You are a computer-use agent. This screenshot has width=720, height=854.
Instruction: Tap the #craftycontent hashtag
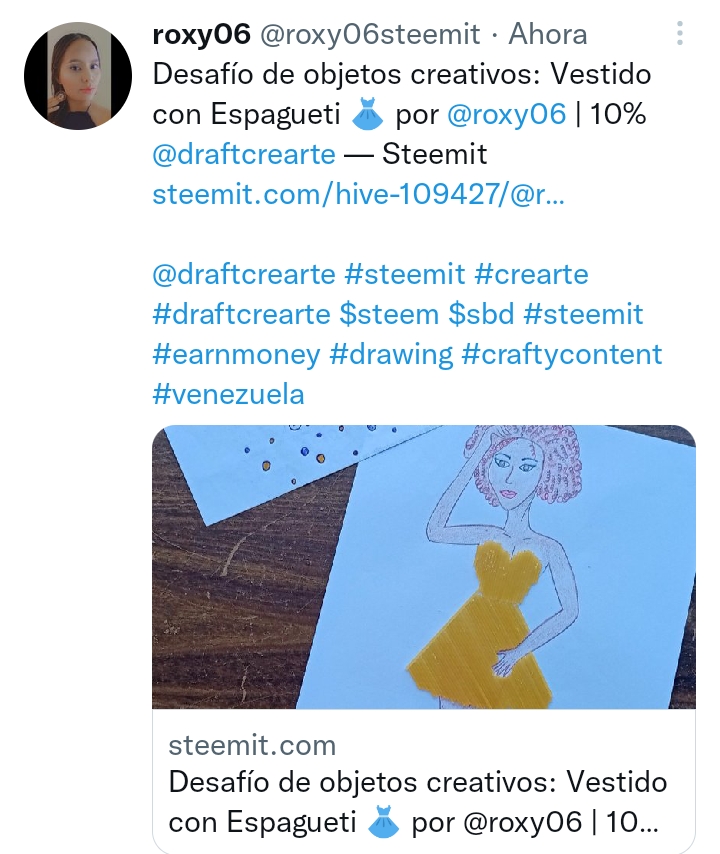point(562,355)
